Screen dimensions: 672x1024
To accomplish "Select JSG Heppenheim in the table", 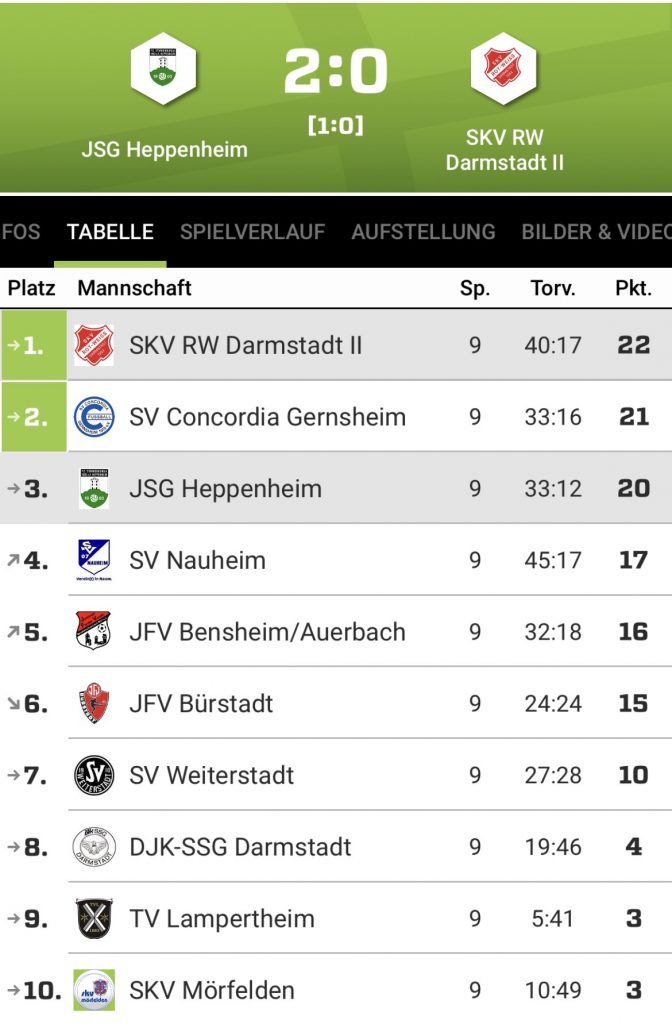I will (x=225, y=489).
